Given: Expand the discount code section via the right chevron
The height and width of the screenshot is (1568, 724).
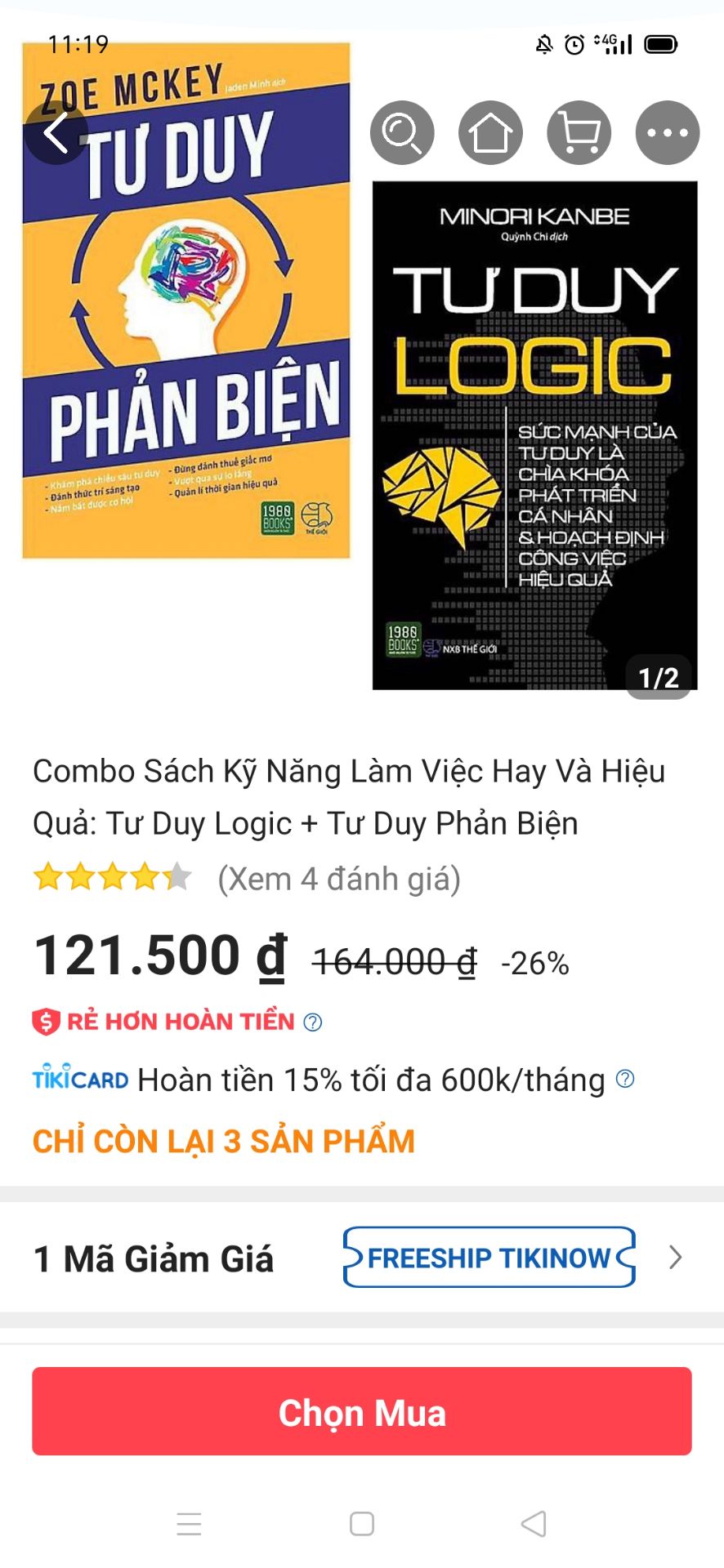Looking at the screenshot, I should pyautogui.click(x=674, y=1258).
